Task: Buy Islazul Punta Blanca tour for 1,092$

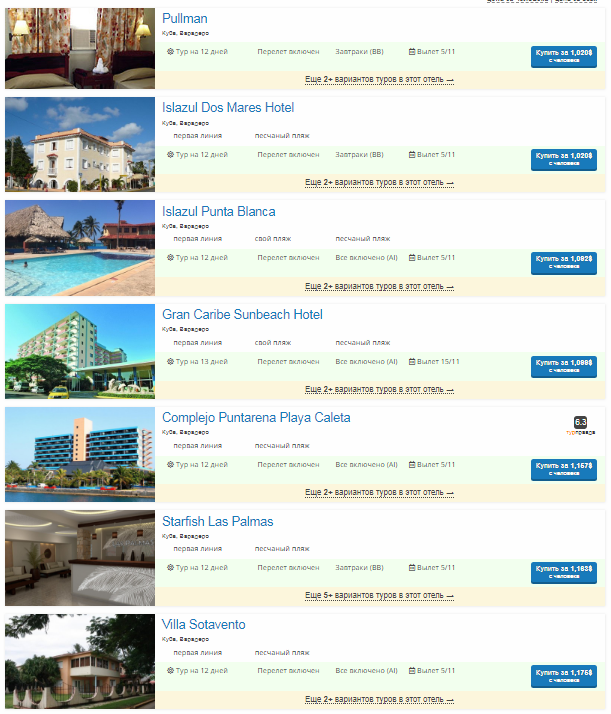Action: pos(563,263)
